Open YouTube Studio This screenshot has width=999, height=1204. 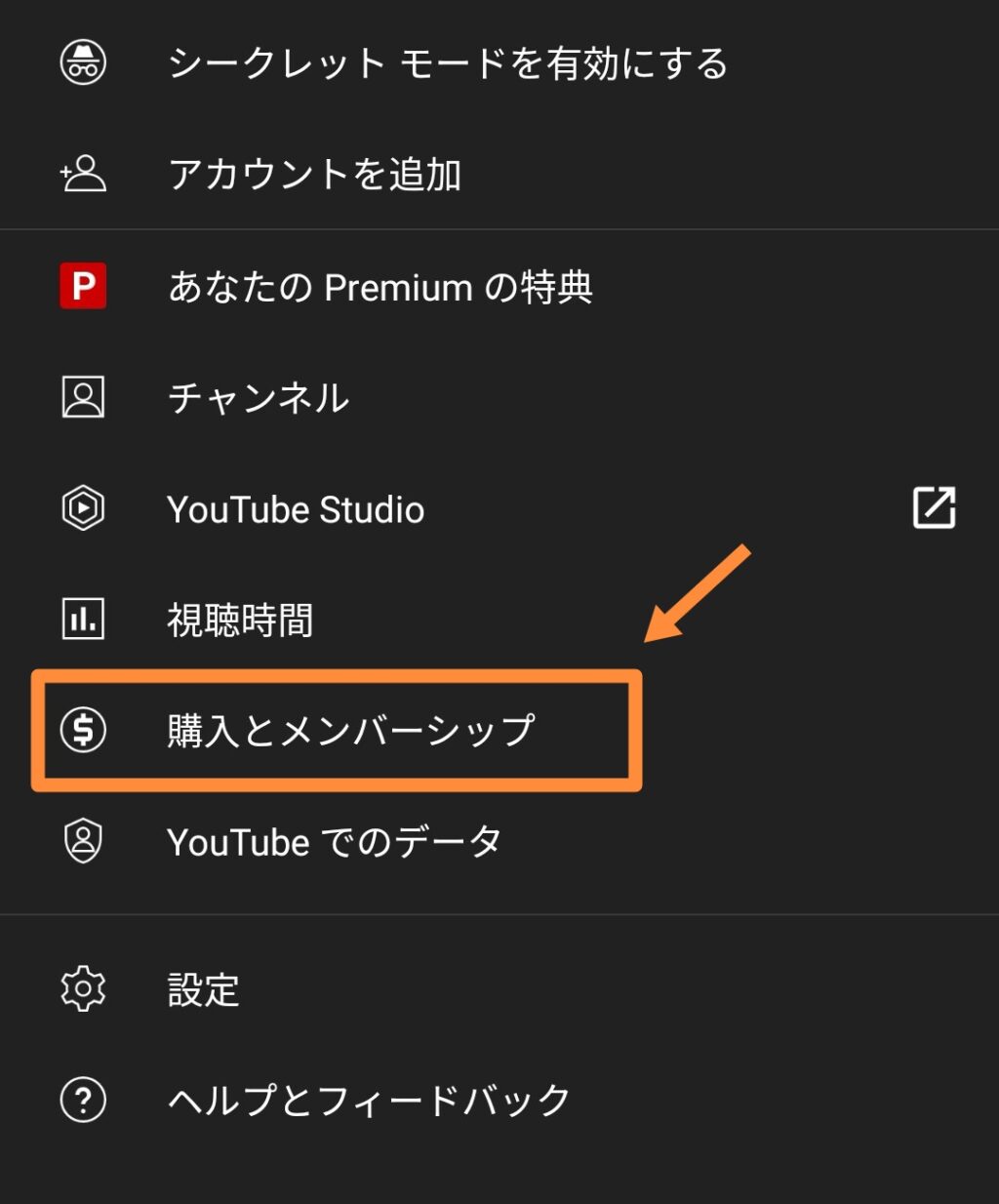point(296,509)
